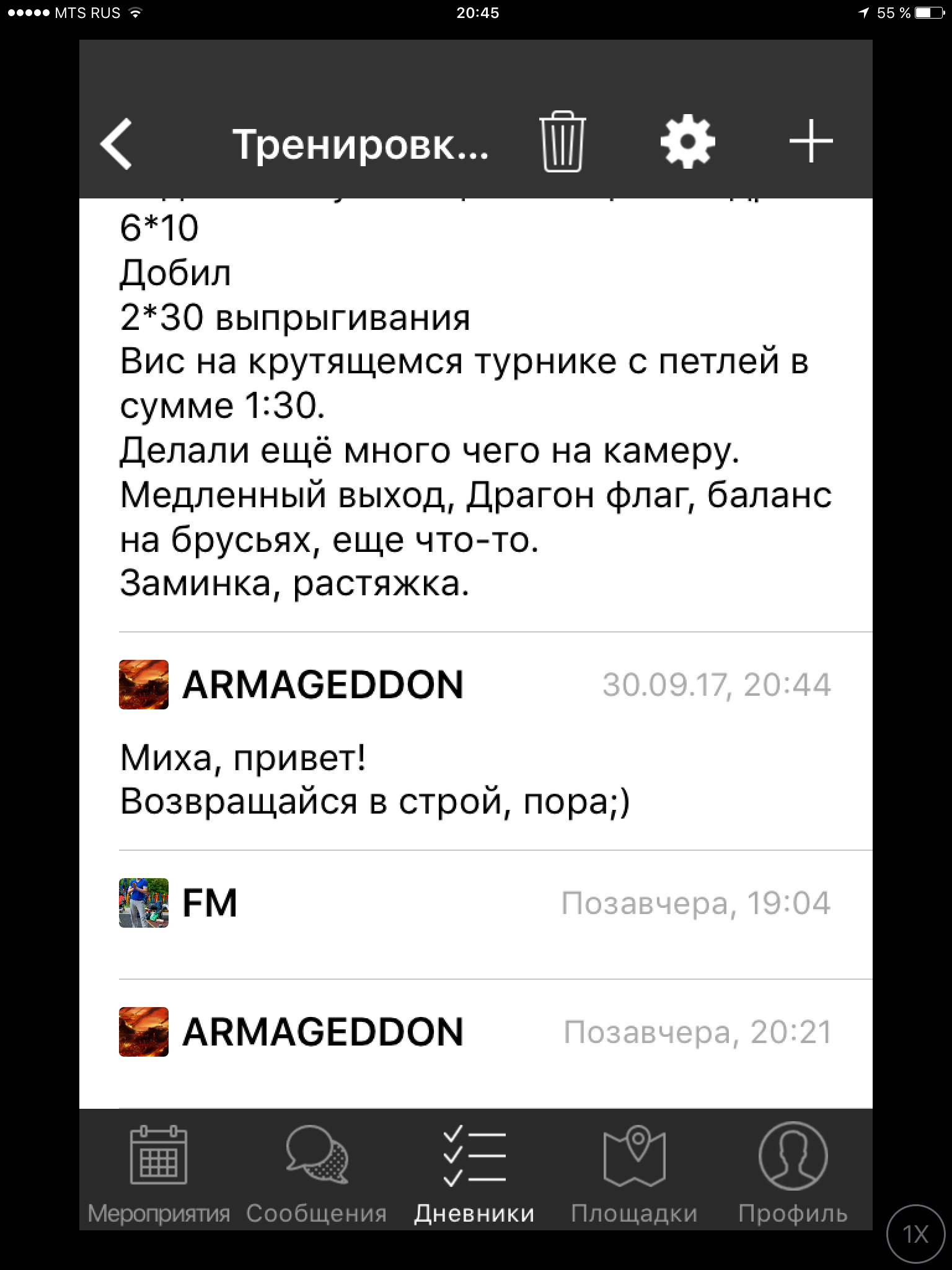Viewport: 952px width, 1270px height.
Task: Select the Дневники tab
Action: (x=475, y=1172)
